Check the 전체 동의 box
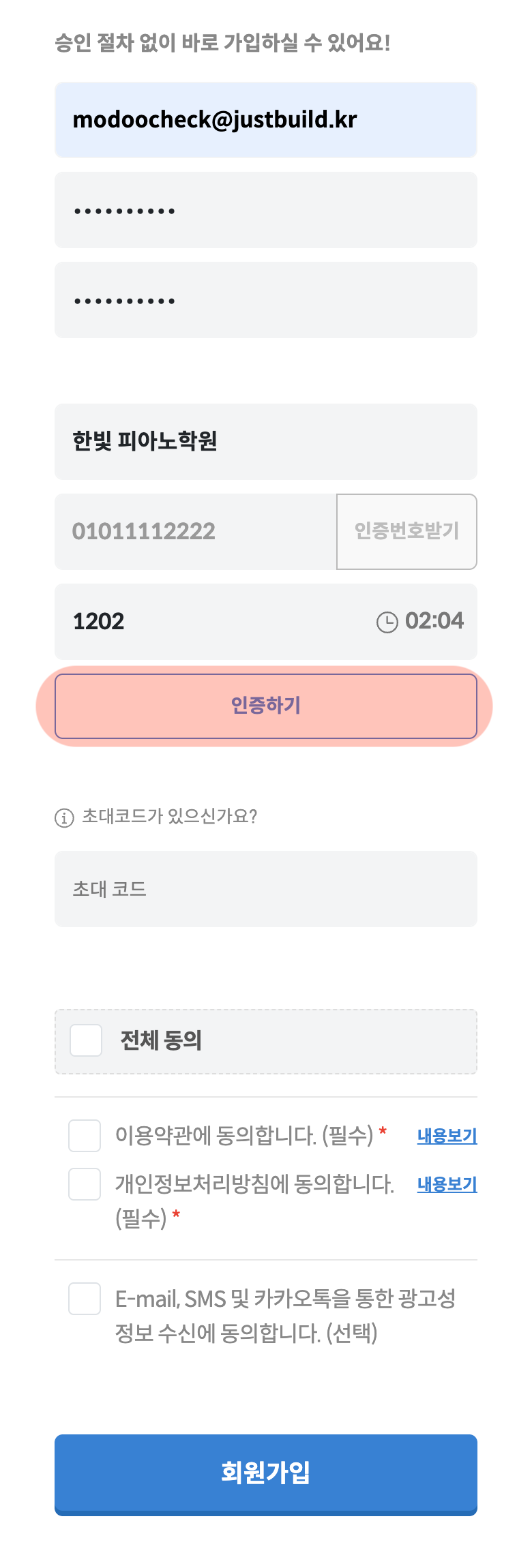This screenshot has width=532, height=1568. coord(86,1040)
